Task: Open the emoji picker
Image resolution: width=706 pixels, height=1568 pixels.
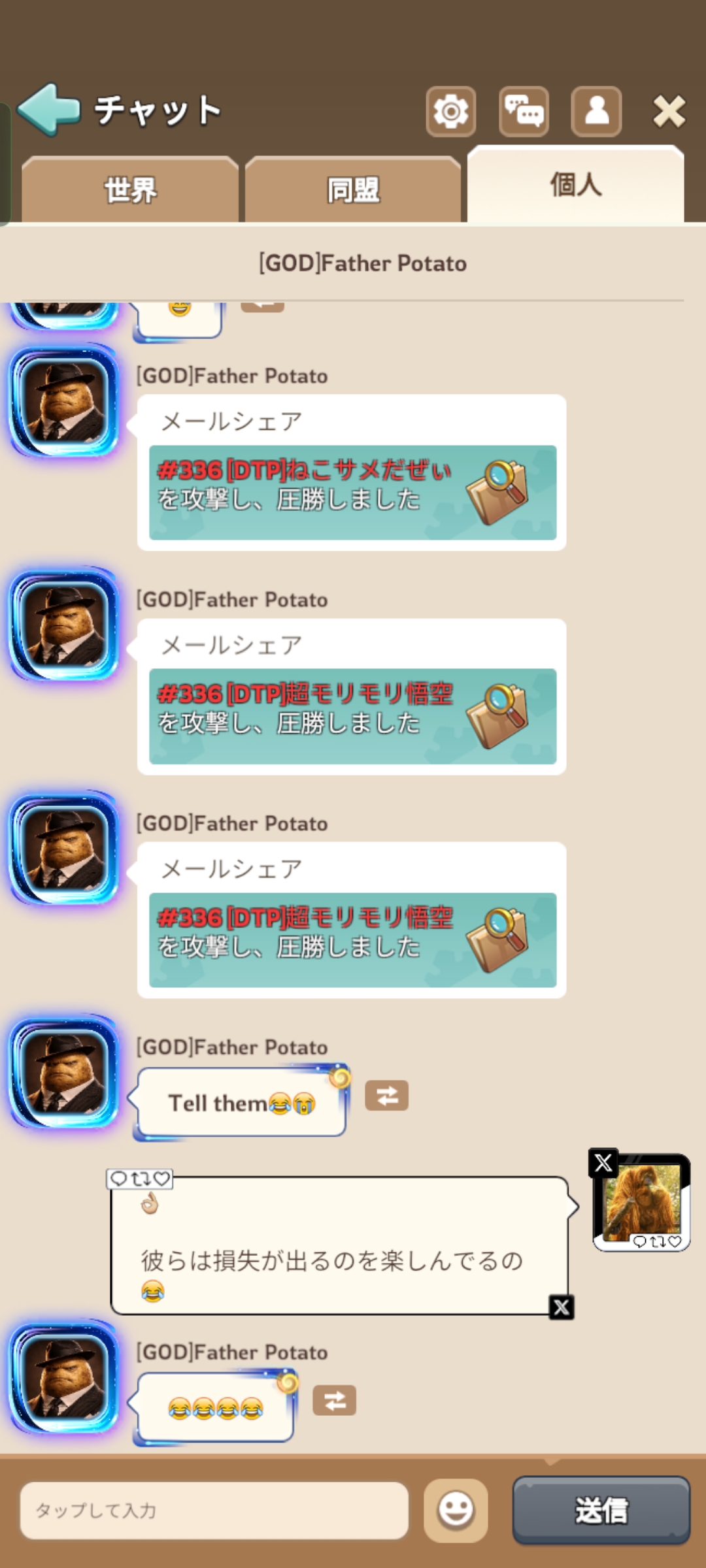Action: (x=456, y=1510)
